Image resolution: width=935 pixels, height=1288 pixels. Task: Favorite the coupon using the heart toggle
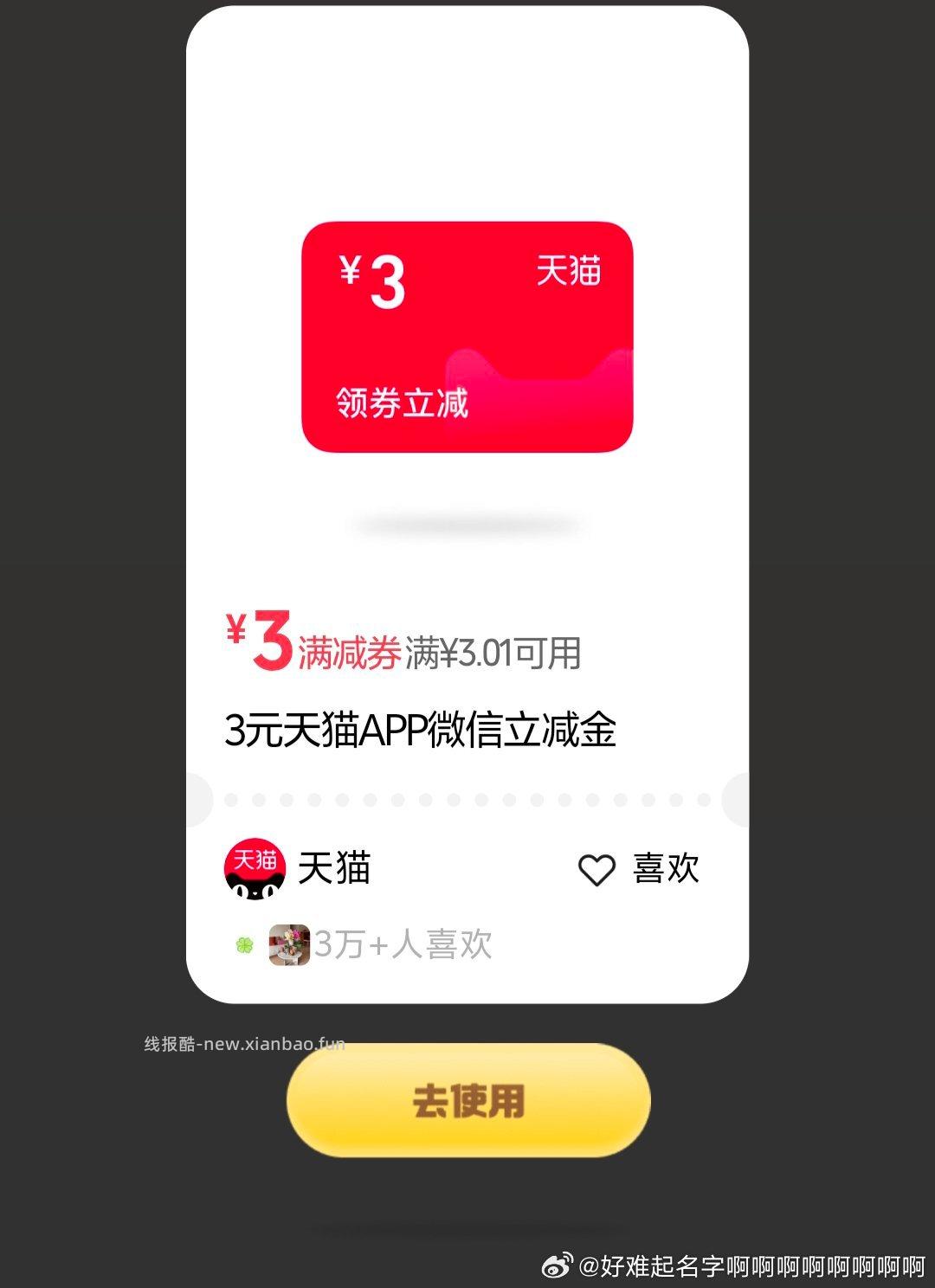pyautogui.click(x=597, y=869)
